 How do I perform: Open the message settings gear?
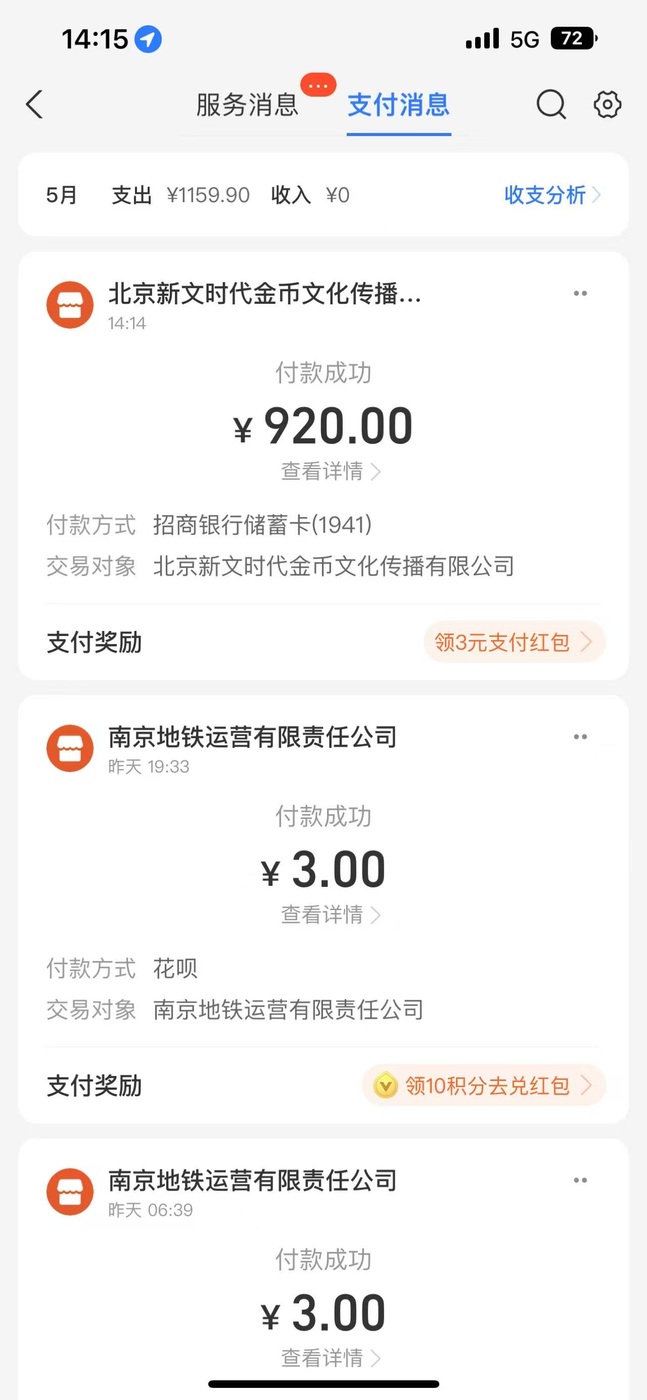click(x=607, y=104)
